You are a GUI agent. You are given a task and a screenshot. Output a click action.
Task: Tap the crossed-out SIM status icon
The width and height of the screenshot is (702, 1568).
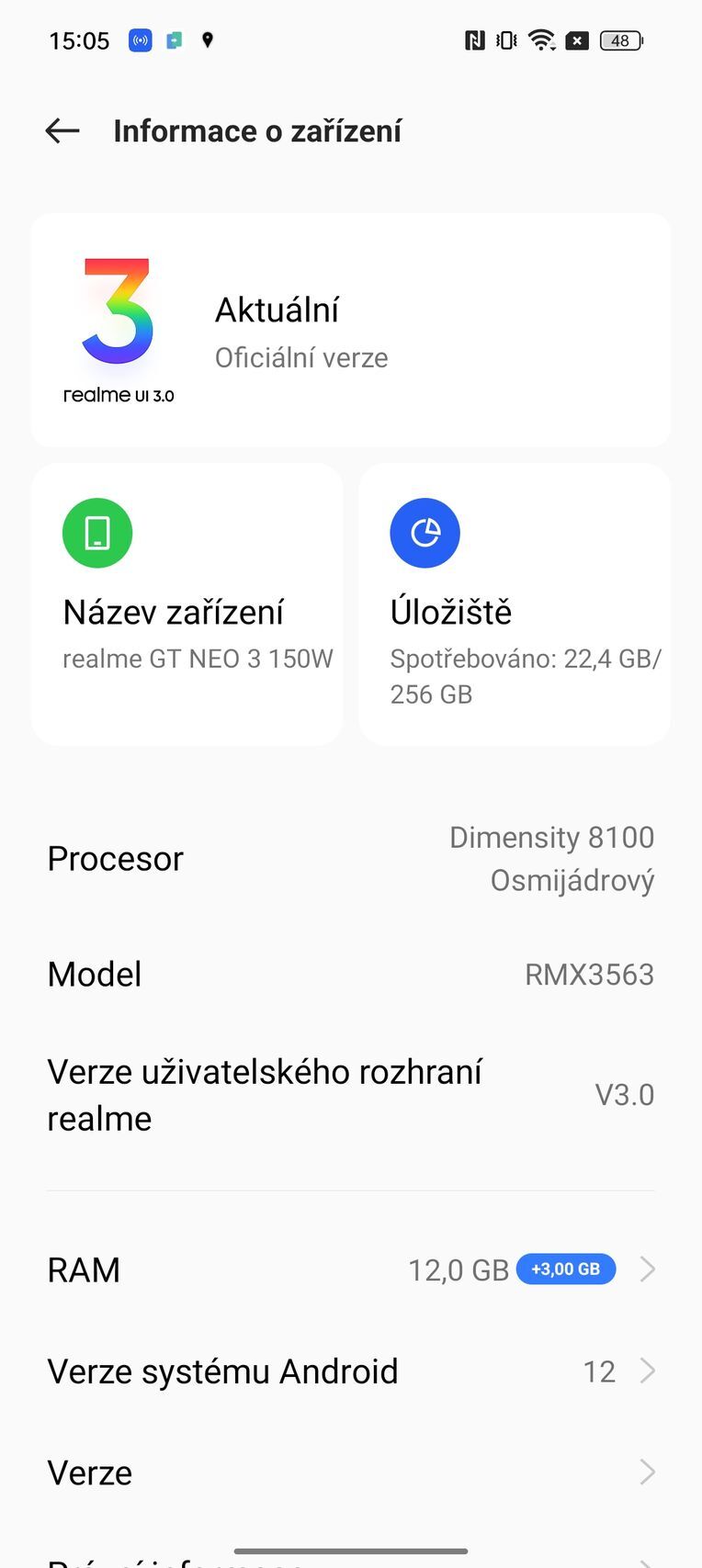point(577,40)
